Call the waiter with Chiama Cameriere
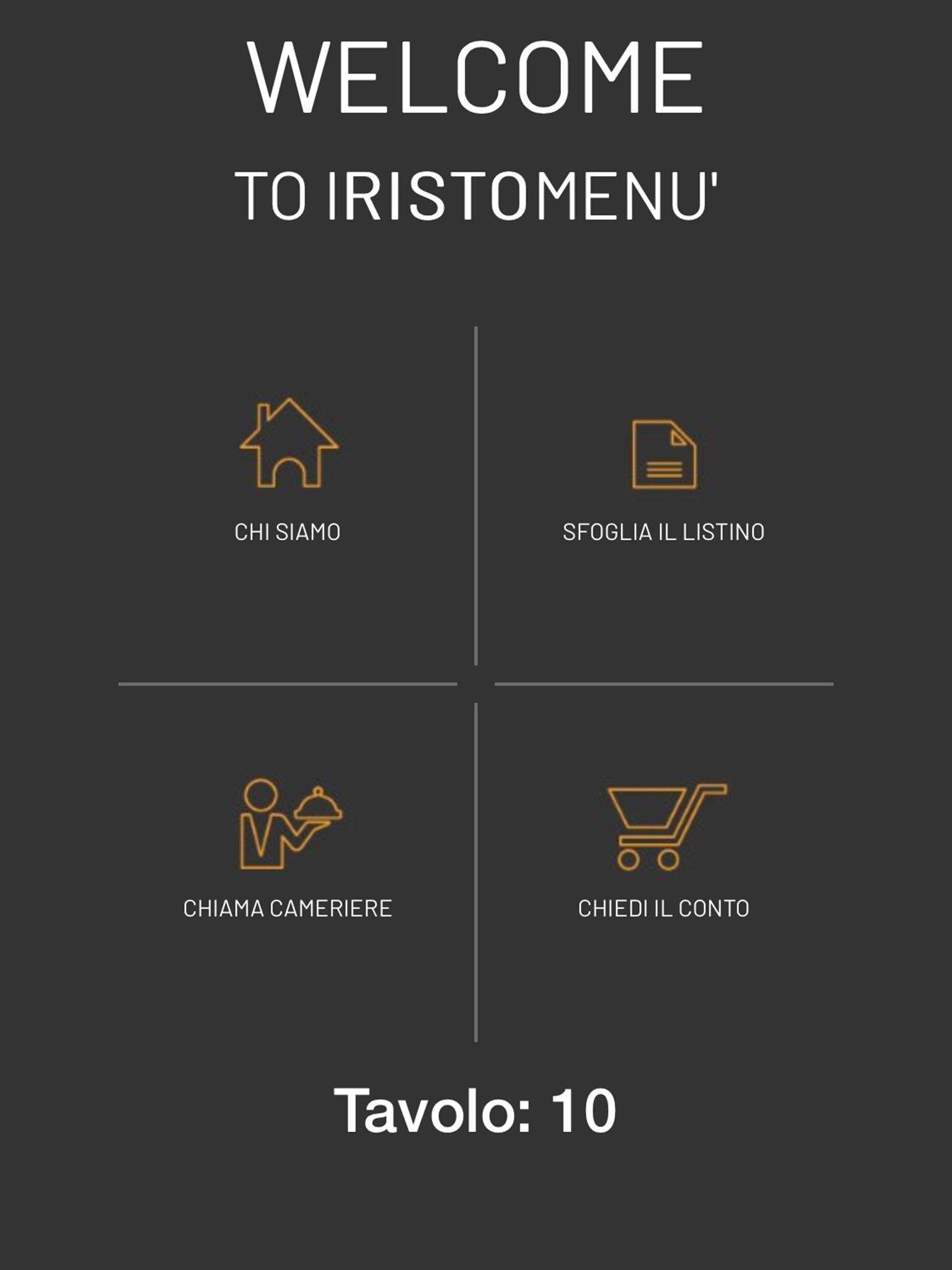Image resolution: width=952 pixels, height=1270 pixels. (288, 850)
